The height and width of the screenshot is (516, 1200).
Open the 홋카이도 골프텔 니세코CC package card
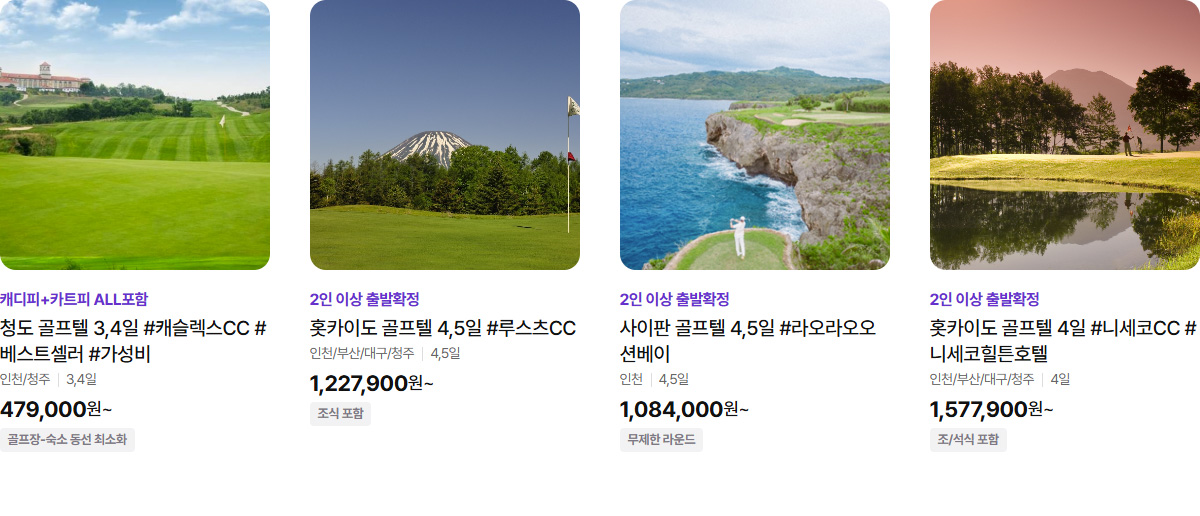[x=1064, y=135]
